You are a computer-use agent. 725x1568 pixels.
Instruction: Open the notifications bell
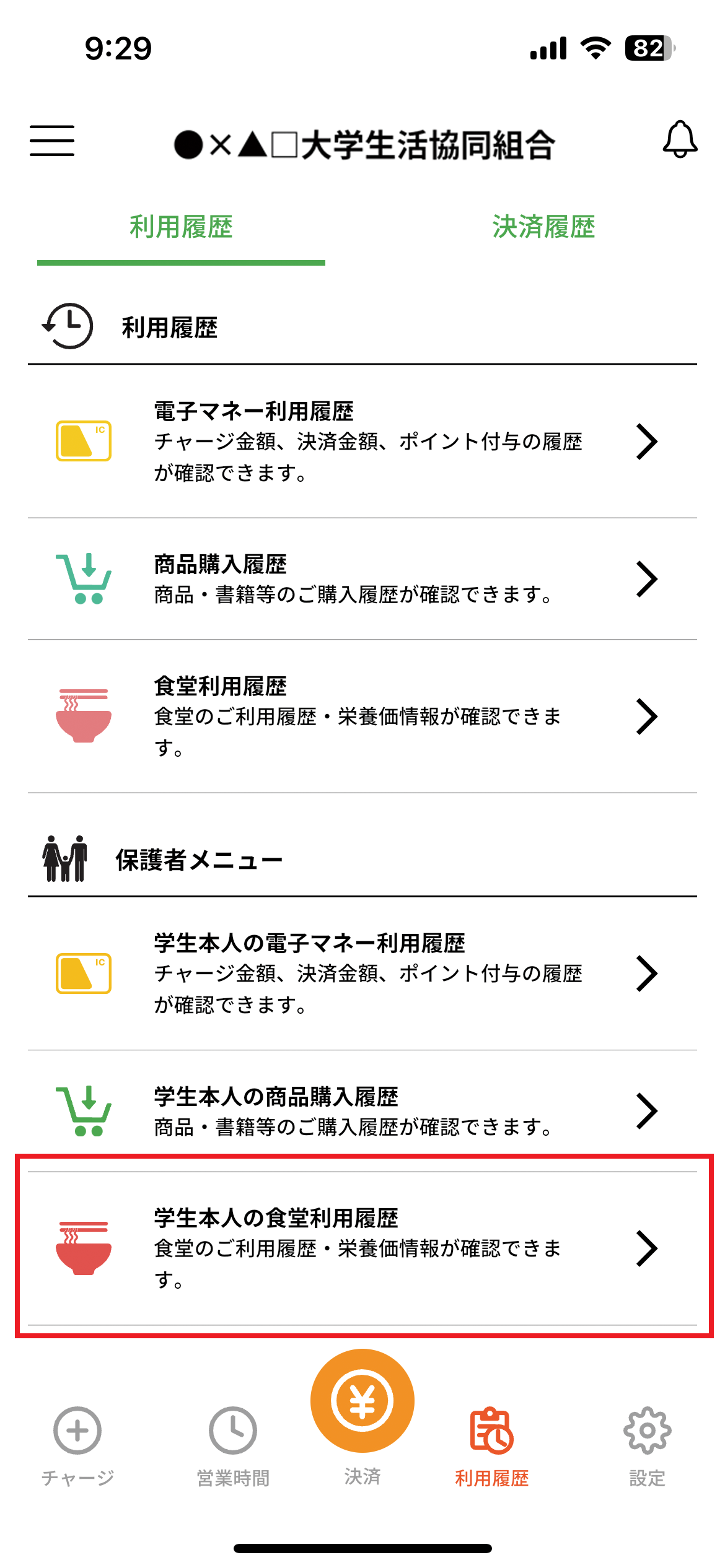click(680, 139)
